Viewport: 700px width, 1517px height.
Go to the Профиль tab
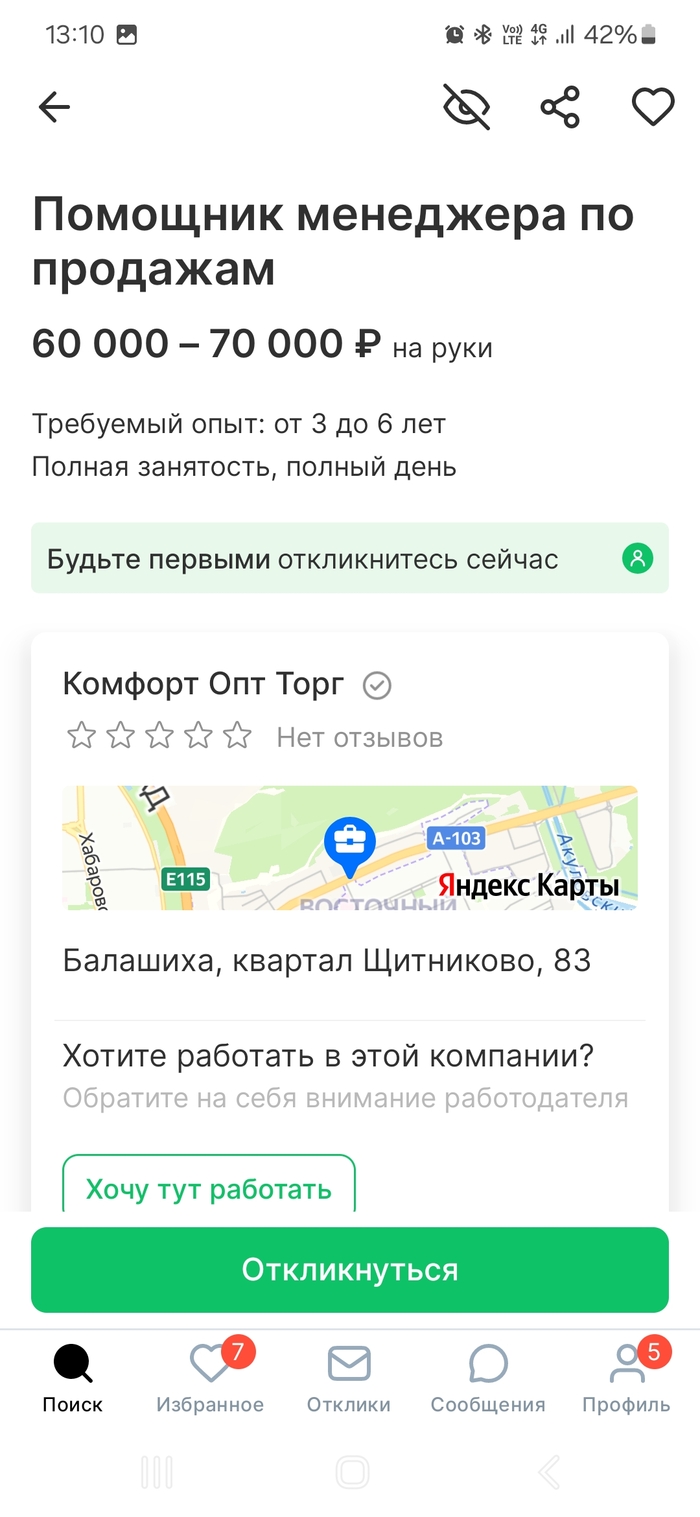point(627,1378)
